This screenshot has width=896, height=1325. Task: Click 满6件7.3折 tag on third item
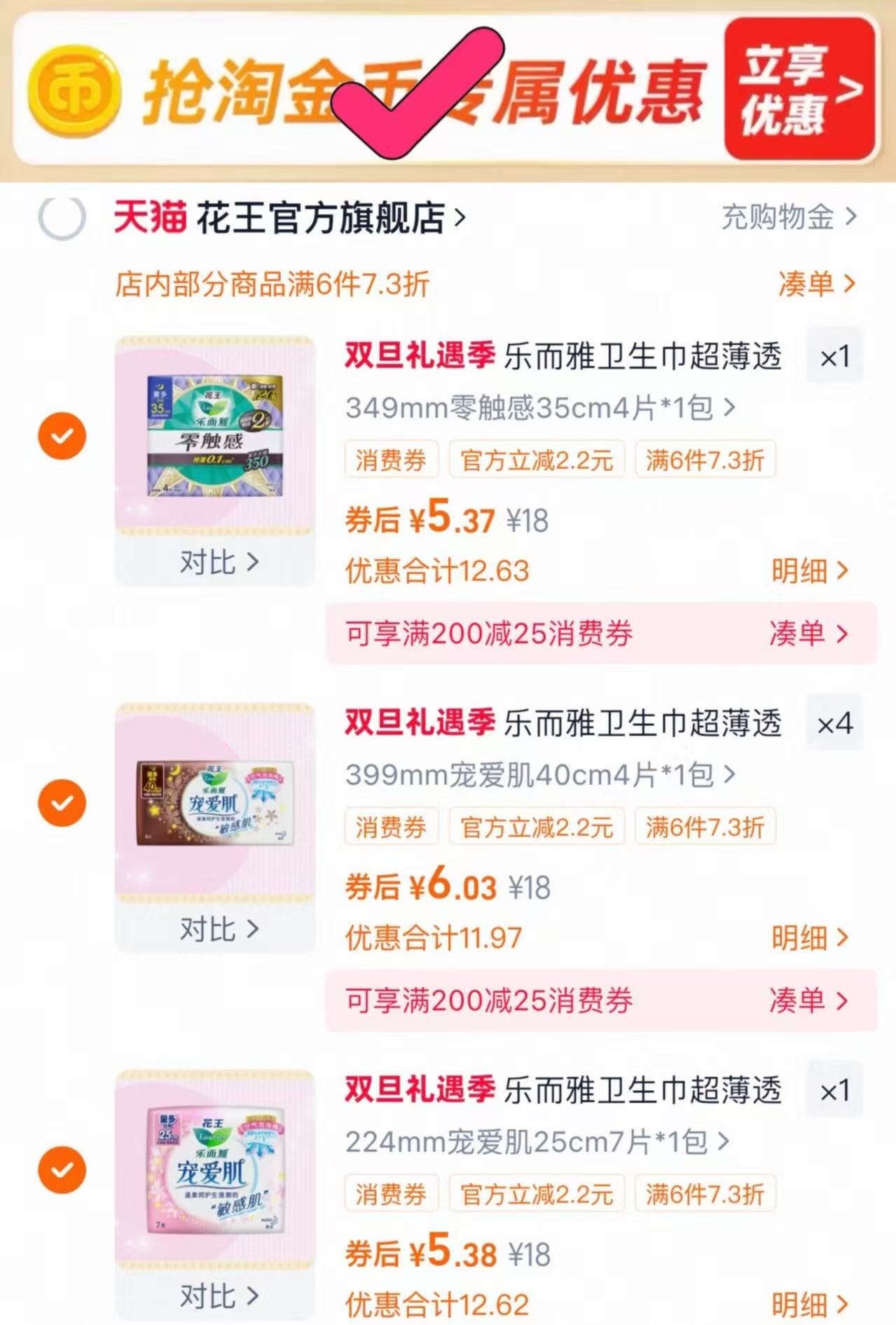click(704, 1195)
